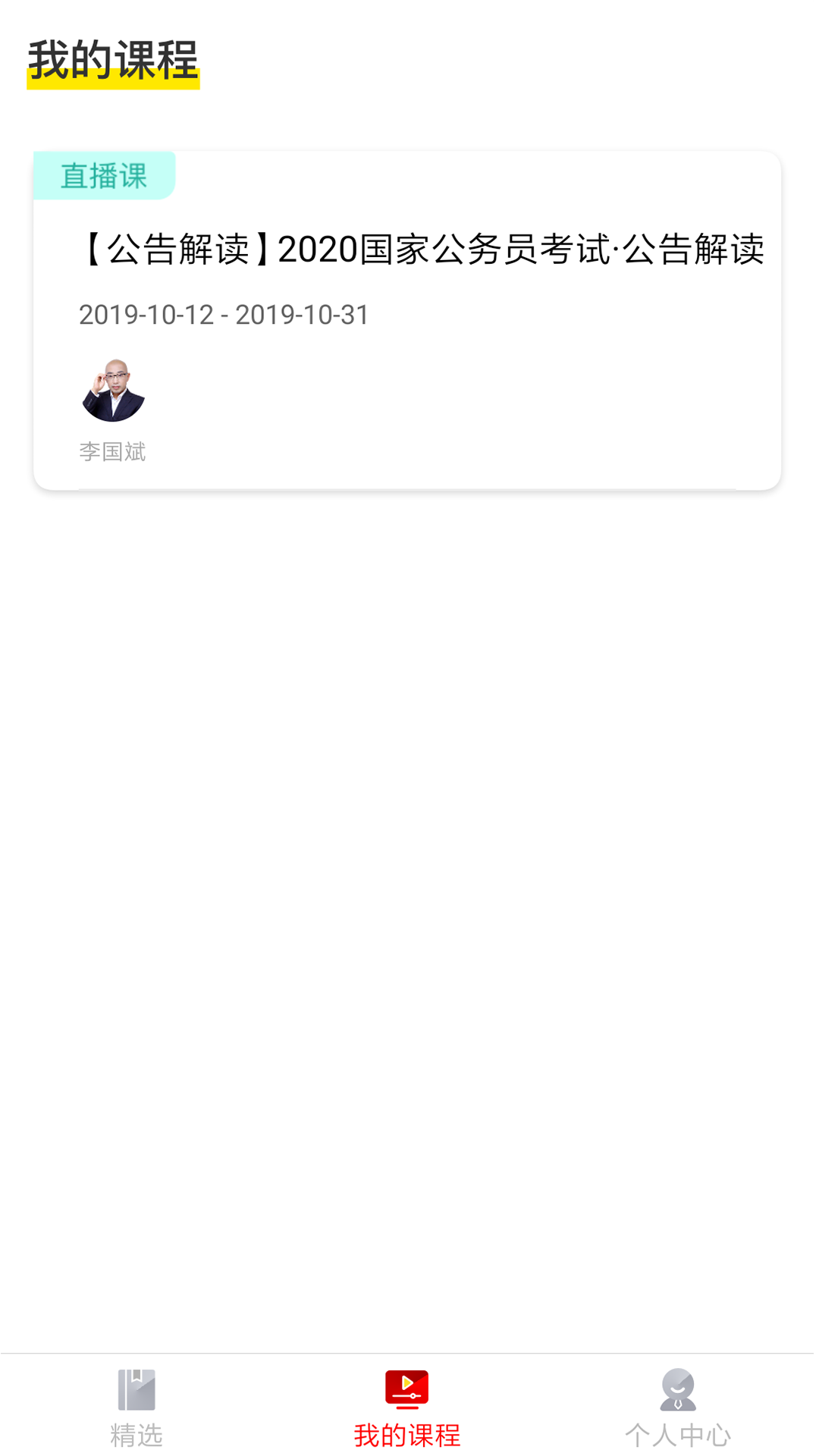Viewport: 819px width, 1456px height.
Task: Tap the course date range 2019-10-12 - 2019-10-31
Action: pyautogui.click(x=223, y=315)
